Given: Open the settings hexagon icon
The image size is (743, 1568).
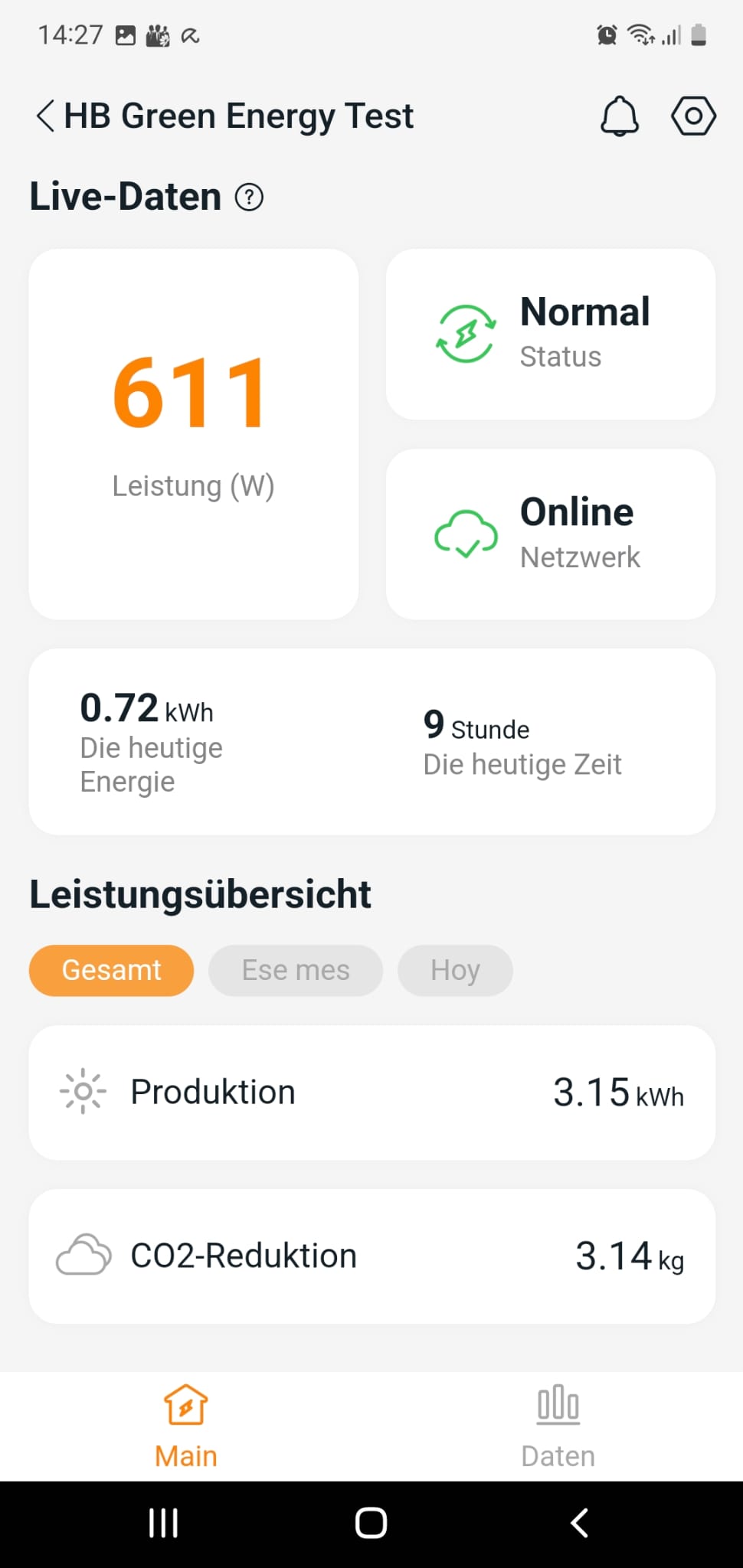Looking at the screenshot, I should (x=693, y=116).
